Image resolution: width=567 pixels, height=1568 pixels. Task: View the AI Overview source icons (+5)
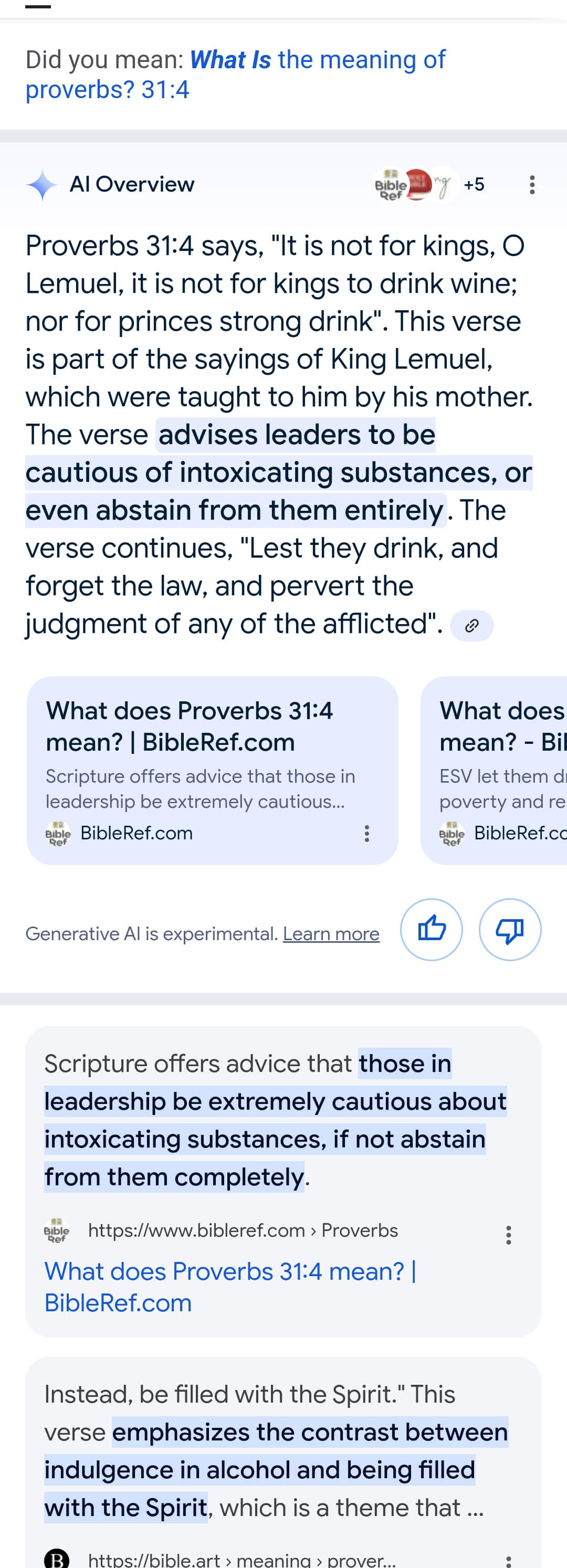[429, 184]
